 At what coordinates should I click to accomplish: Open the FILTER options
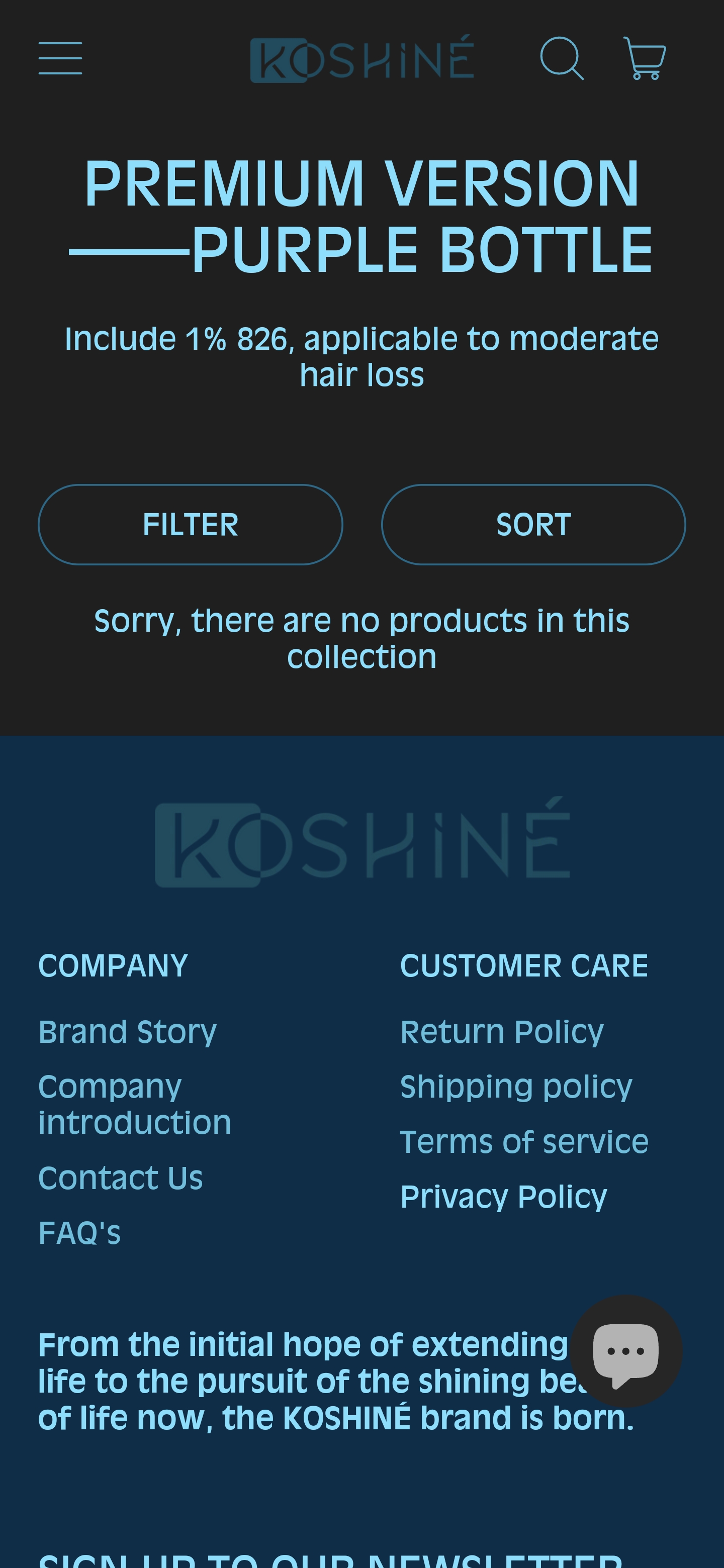click(x=191, y=524)
